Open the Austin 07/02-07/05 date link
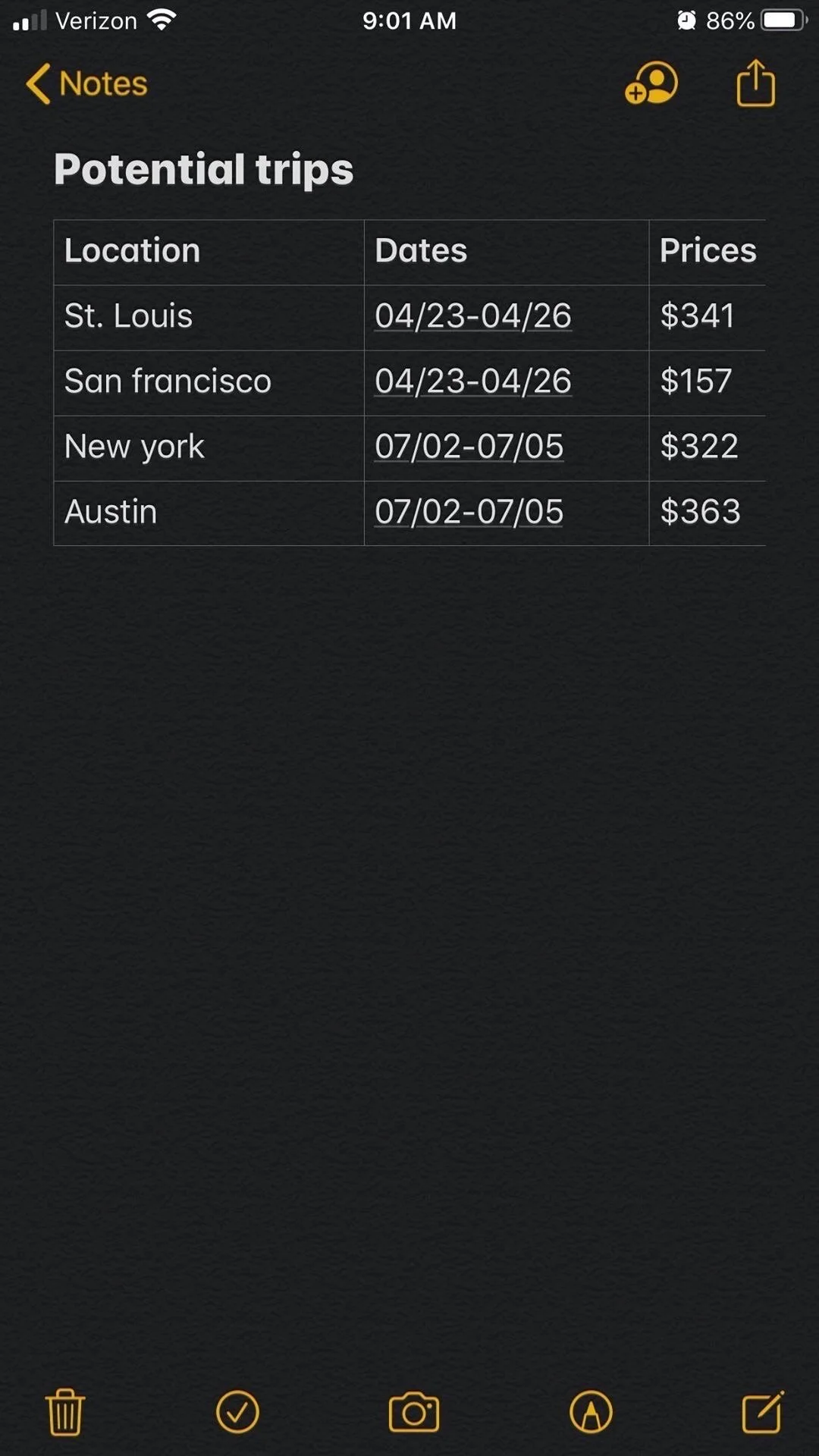The image size is (819, 1456). [469, 512]
